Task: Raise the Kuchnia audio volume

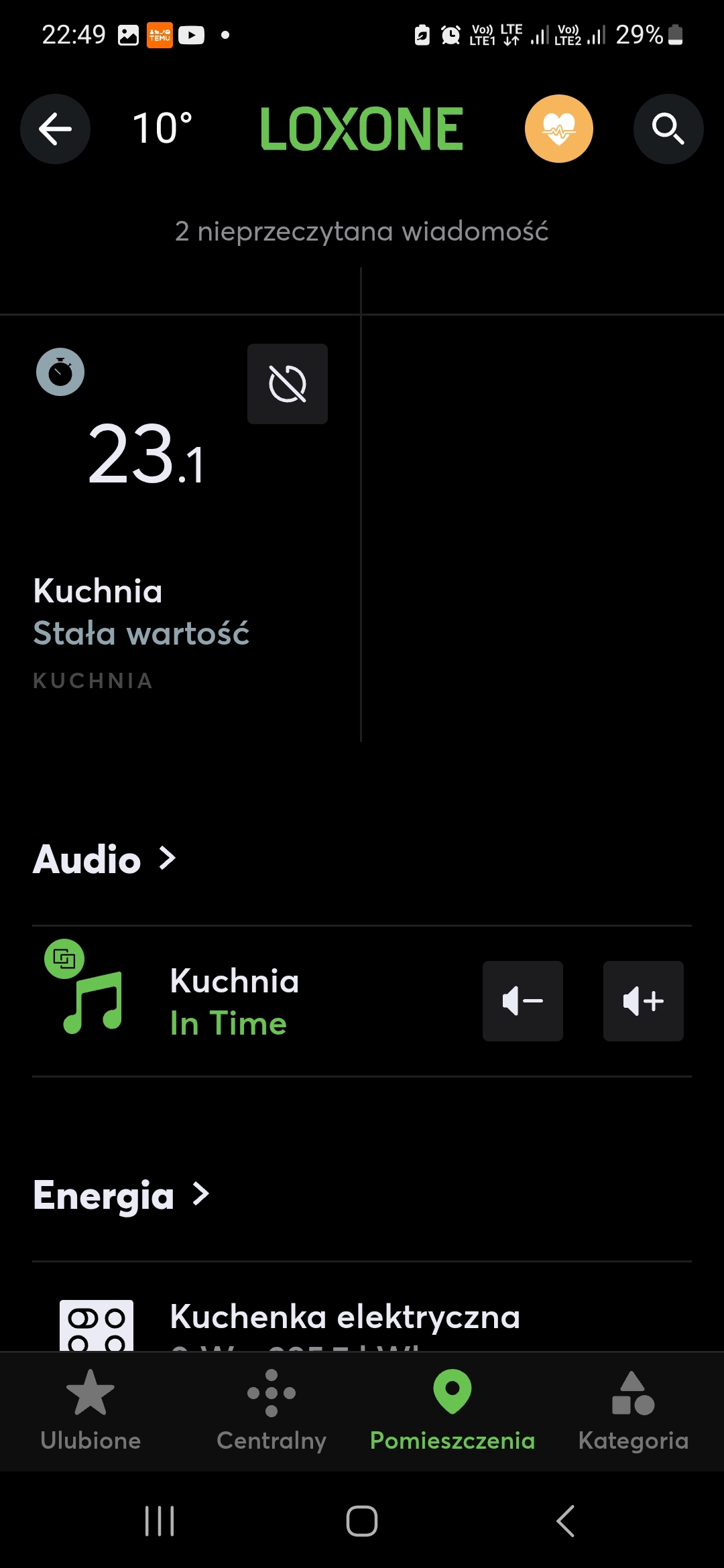Action: pos(644,1001)
